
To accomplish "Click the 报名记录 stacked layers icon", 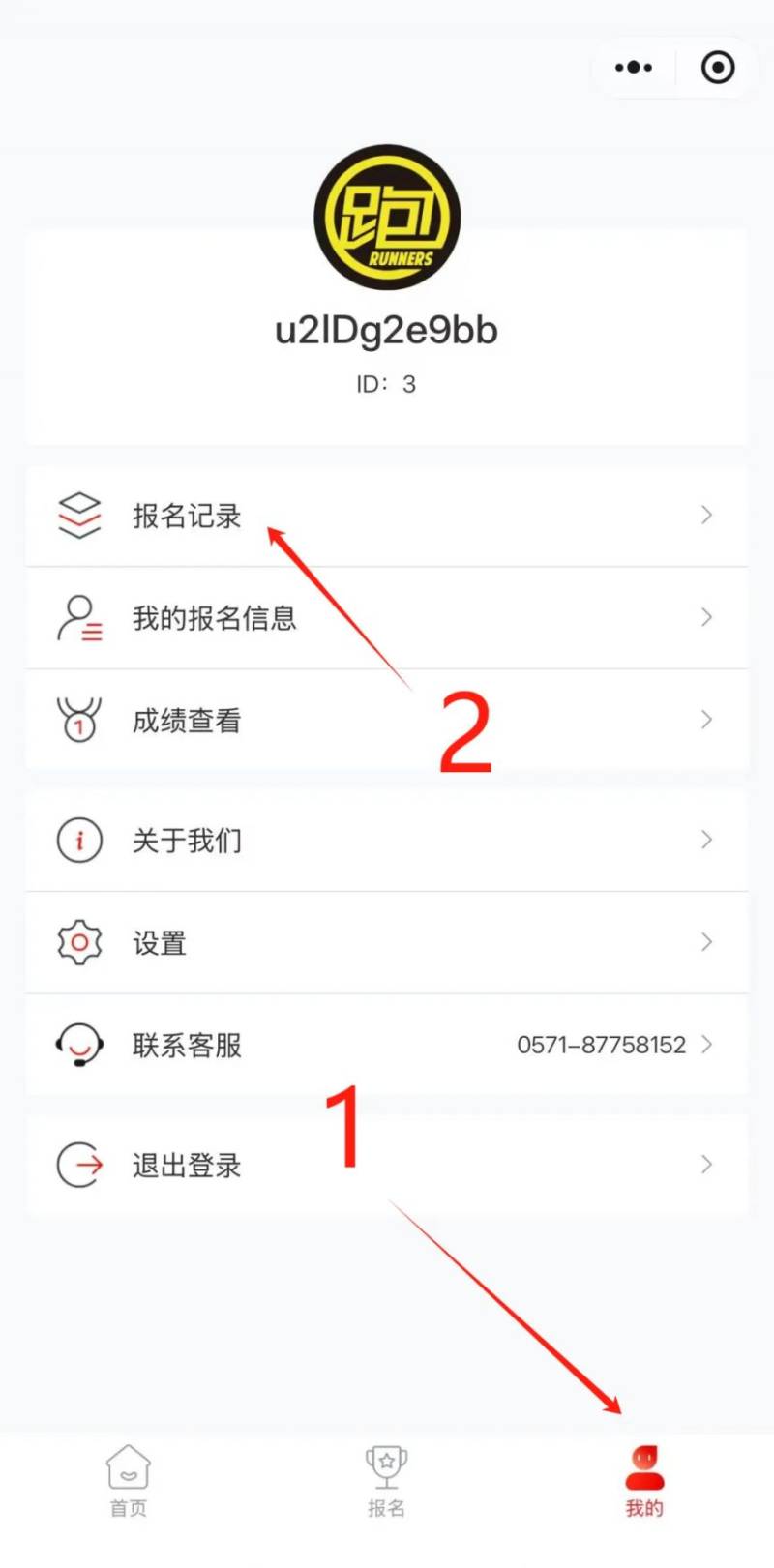I will pyautogui.click(x=79, y=516).
